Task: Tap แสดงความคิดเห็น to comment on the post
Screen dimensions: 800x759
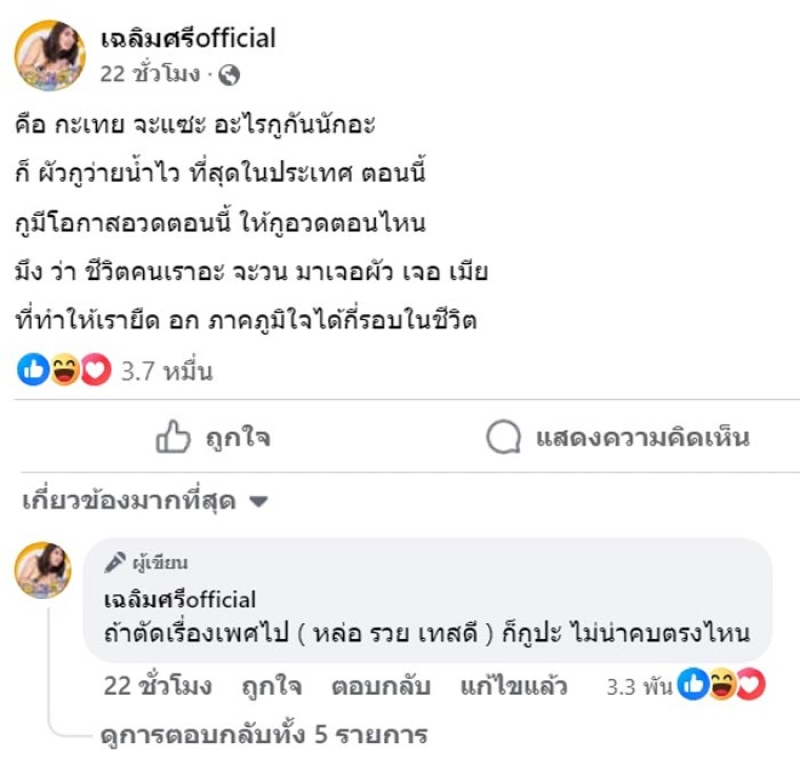Action: (x=617, y=437)
